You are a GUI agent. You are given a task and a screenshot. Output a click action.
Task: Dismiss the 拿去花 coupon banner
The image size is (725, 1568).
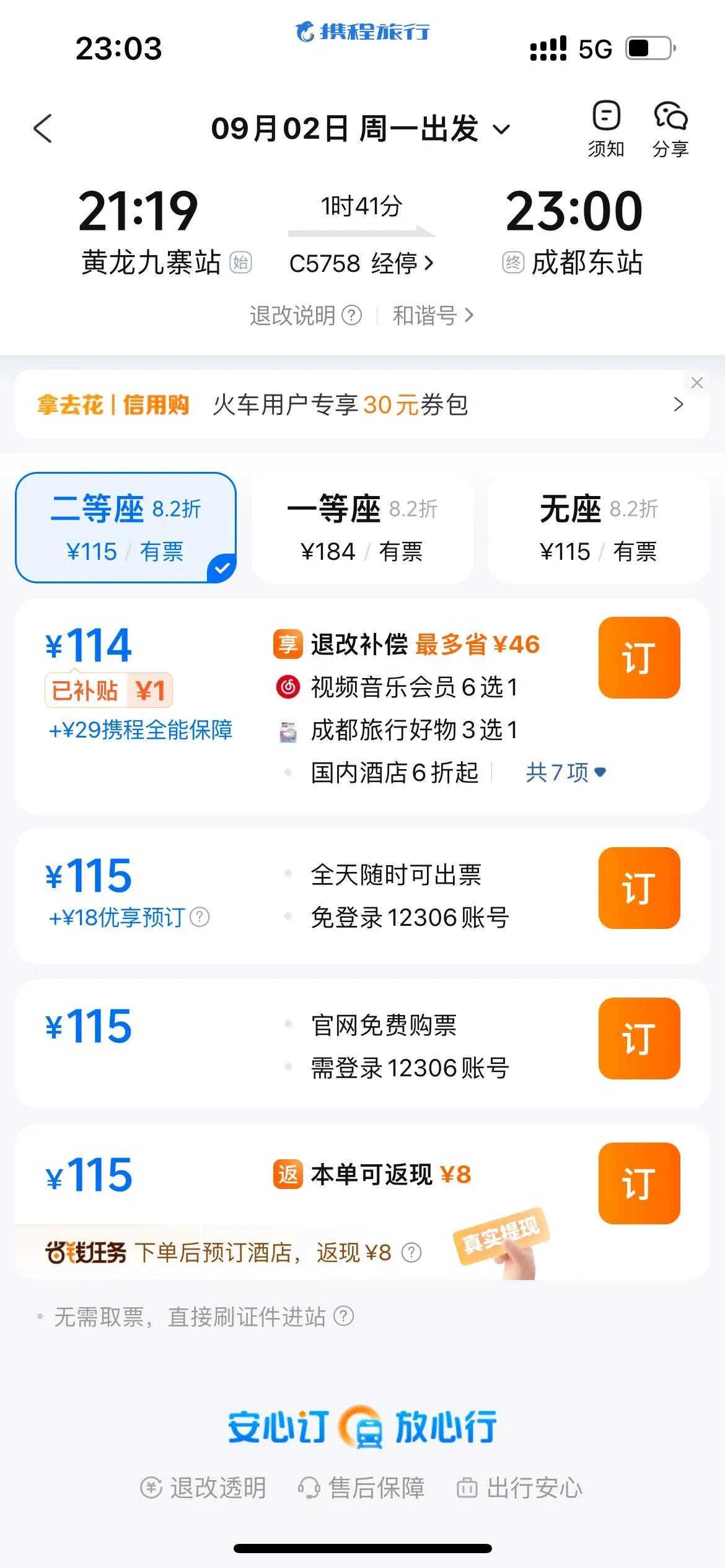click(x=696, y=383)
